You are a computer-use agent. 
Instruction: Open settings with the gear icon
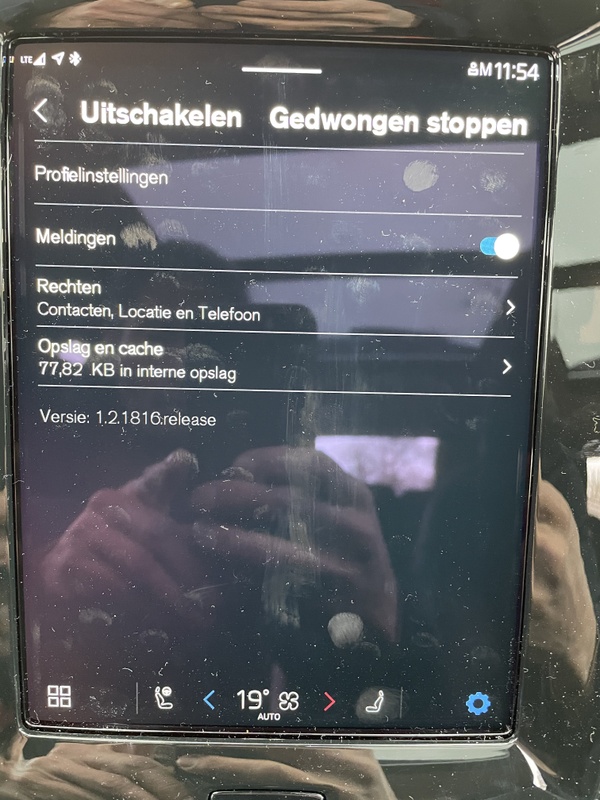coord(479,704)
